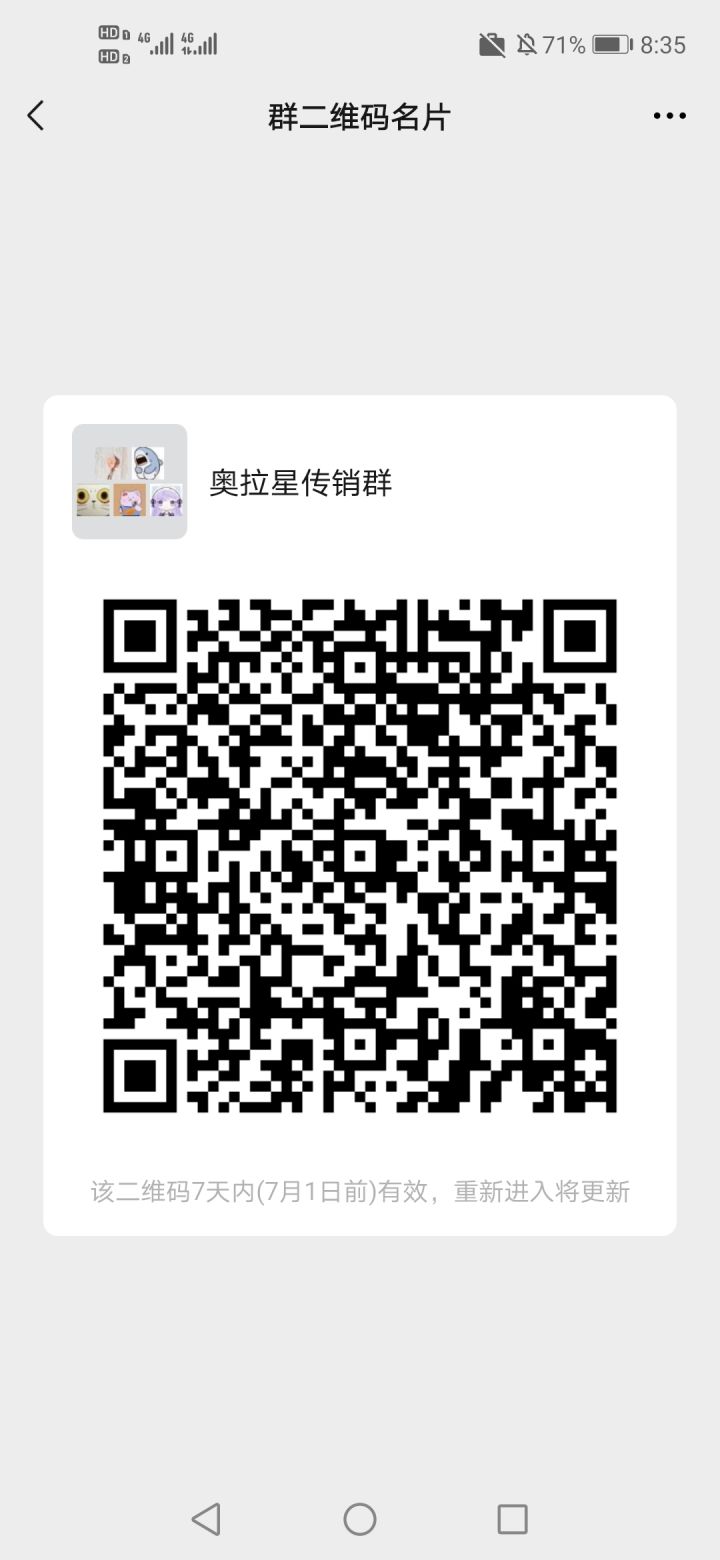720x1560 pixels.
Task: Tap the navigation back triangle
Action: pyautogui.click(x=206, y=1518)
